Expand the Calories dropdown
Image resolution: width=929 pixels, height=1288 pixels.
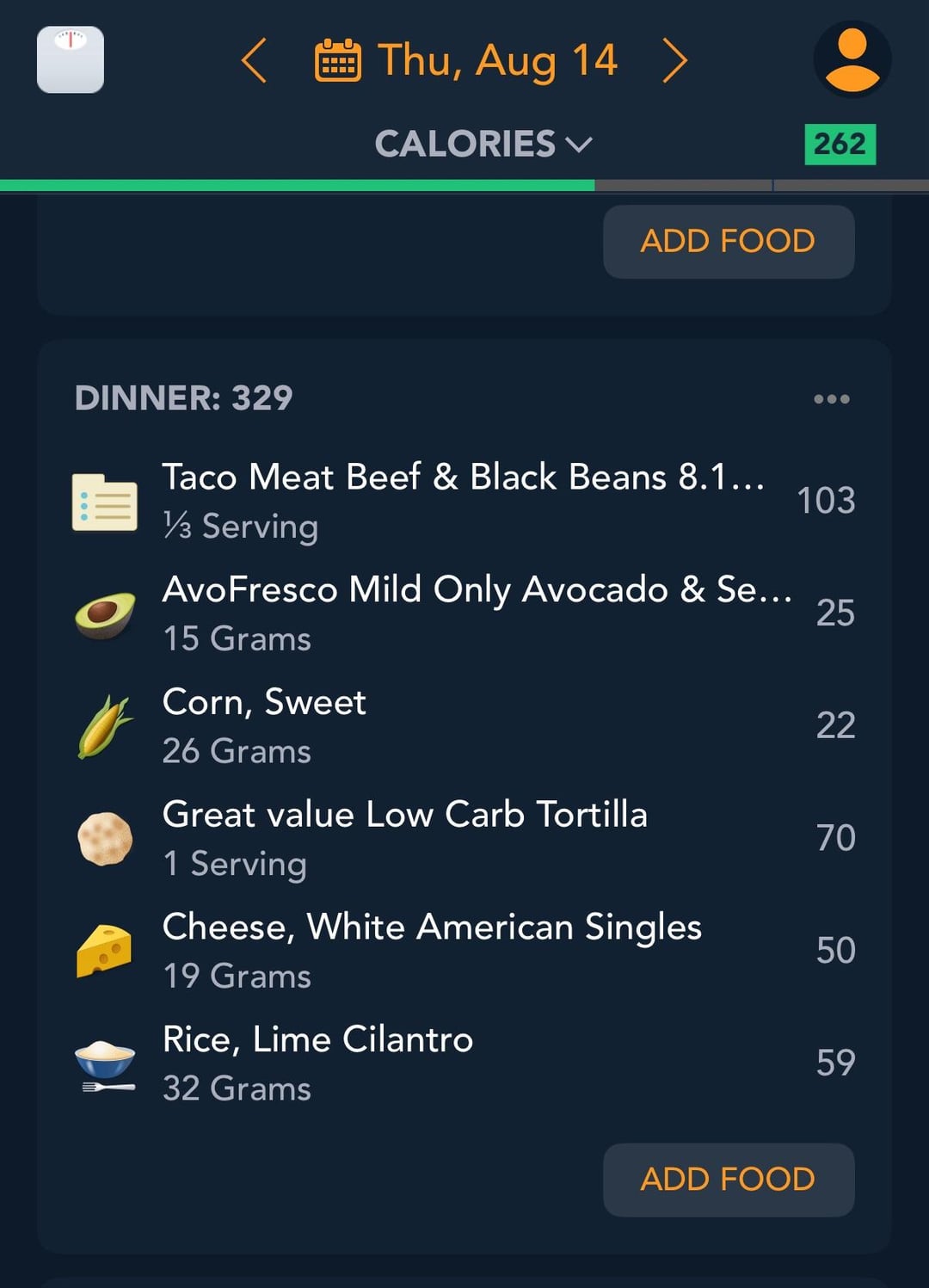point(483,144)
